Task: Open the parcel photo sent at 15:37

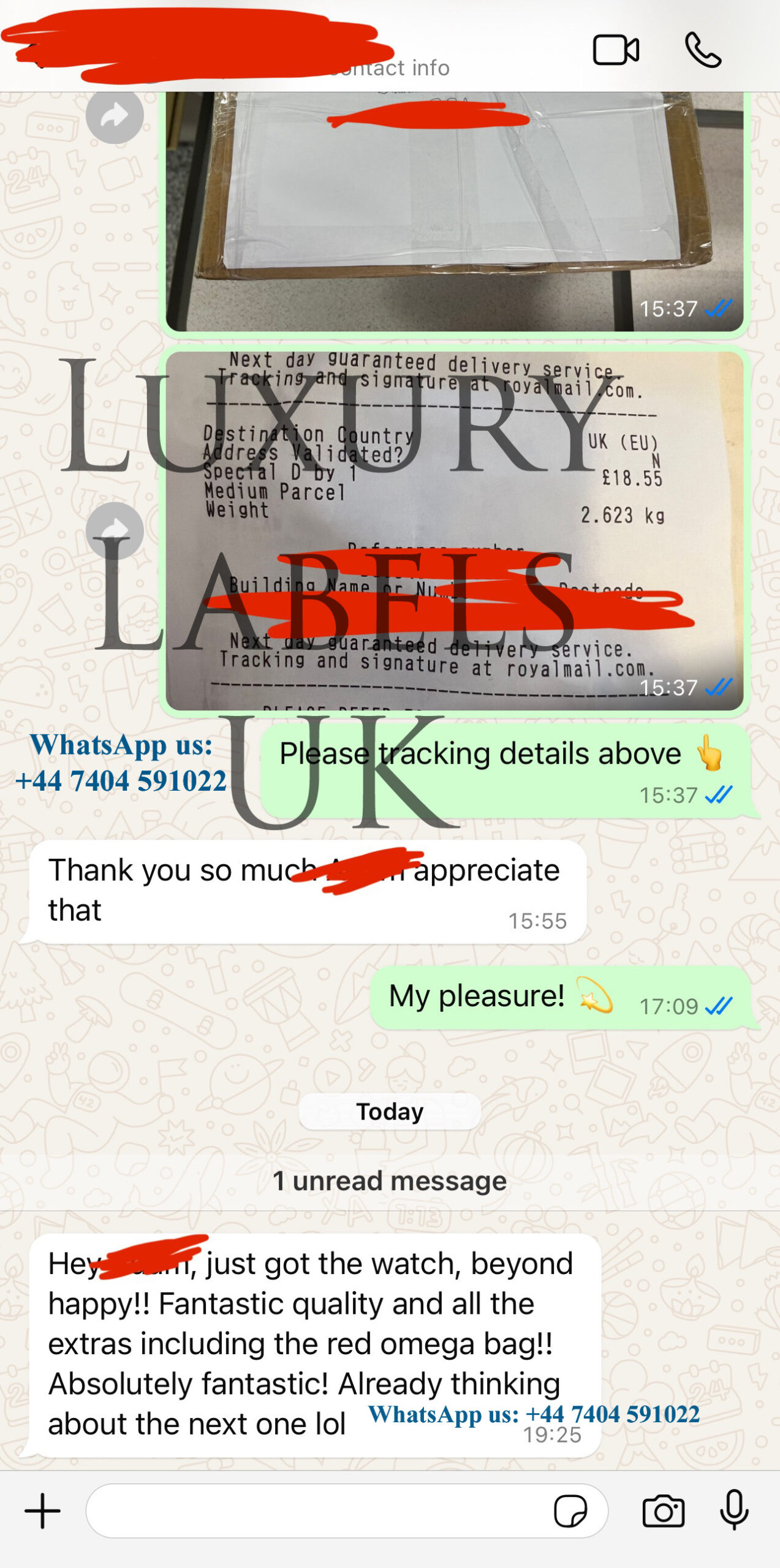Action: coord(454,211)
